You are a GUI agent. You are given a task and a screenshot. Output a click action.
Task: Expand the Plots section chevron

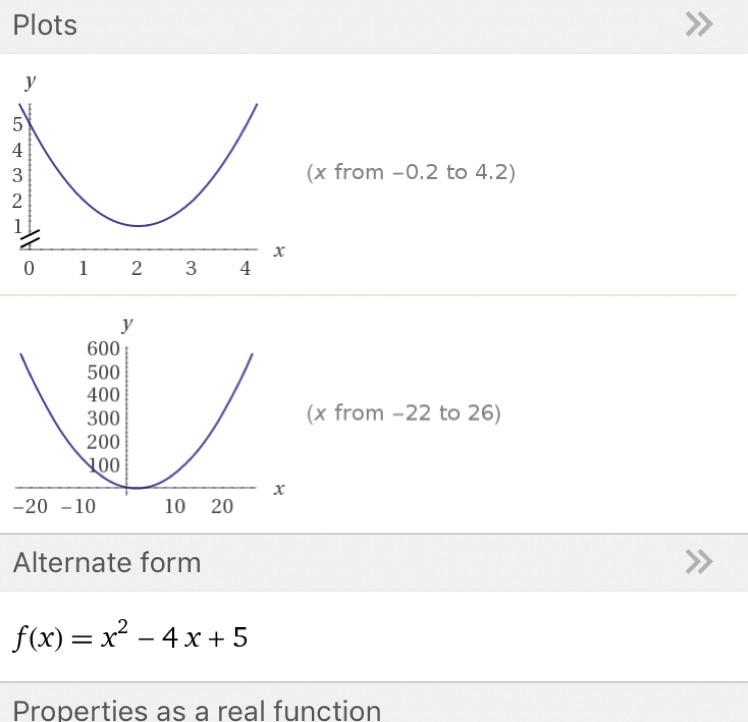click(699, 24)
